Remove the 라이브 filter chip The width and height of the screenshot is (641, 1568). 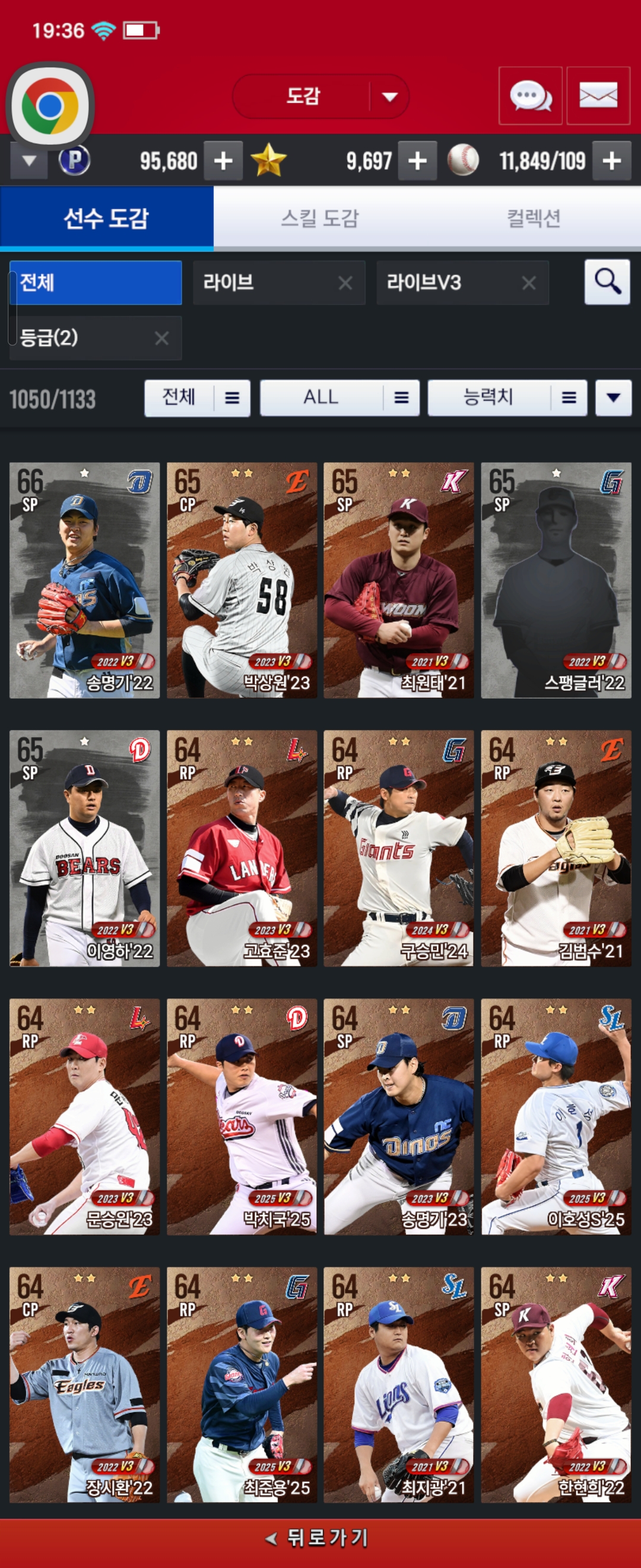pos(345,283)
